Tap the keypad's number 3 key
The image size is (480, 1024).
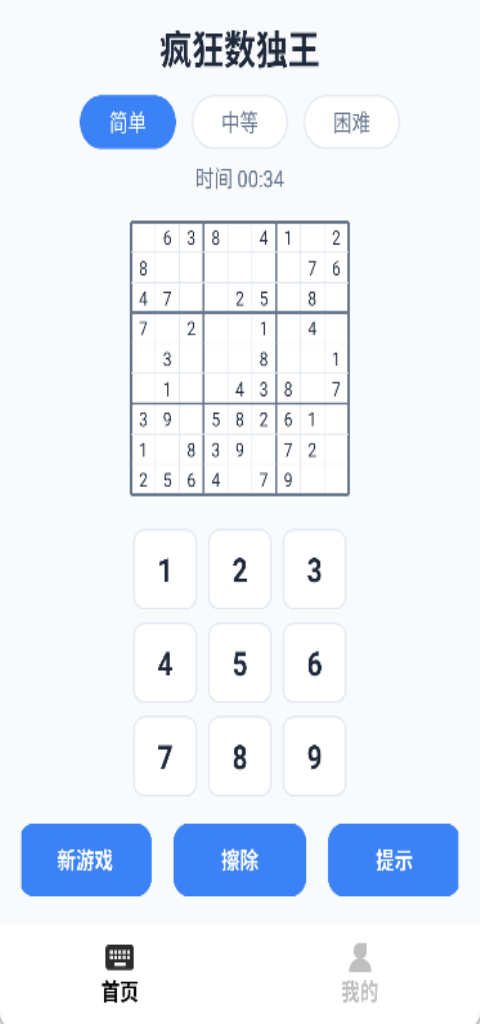(x=314, y=569)
